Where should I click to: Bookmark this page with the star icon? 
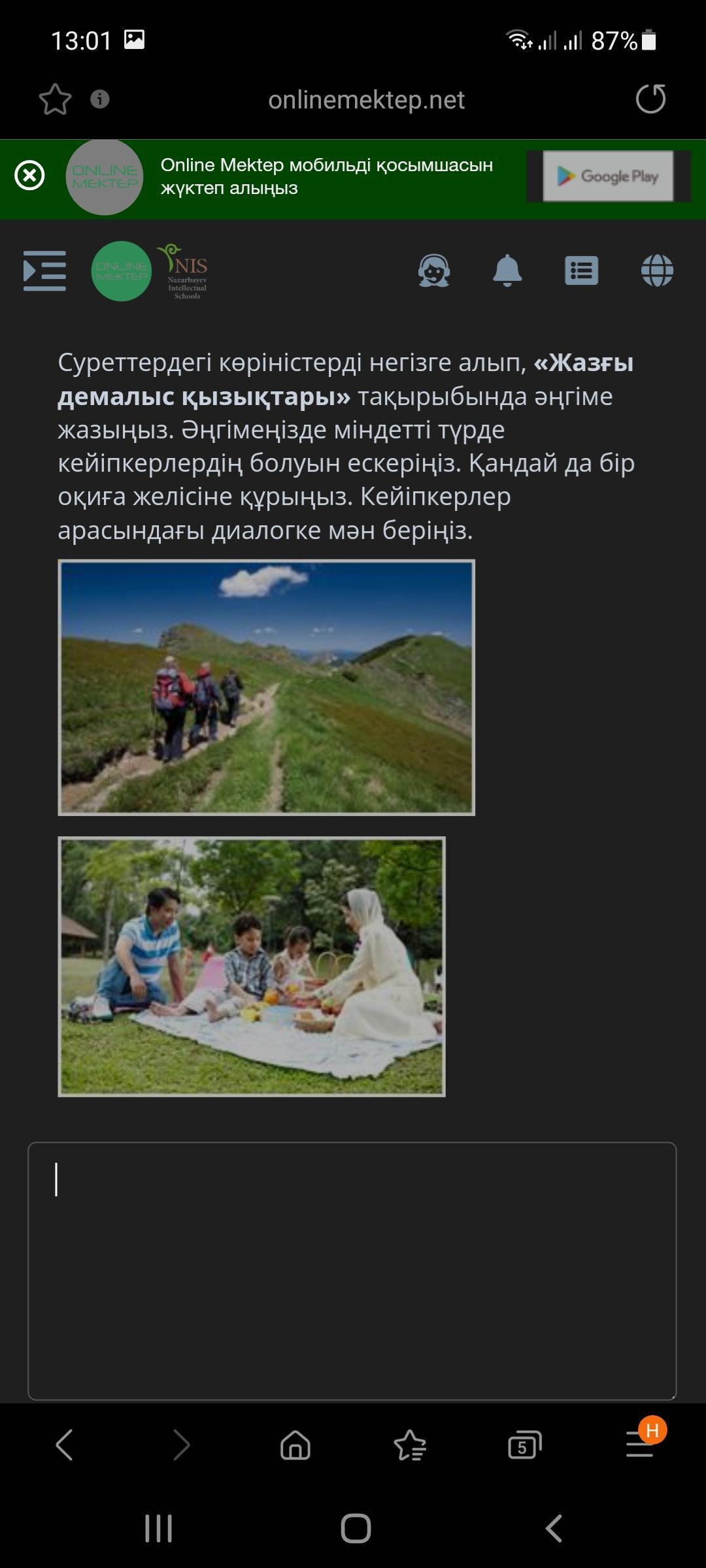pos(55,100)
